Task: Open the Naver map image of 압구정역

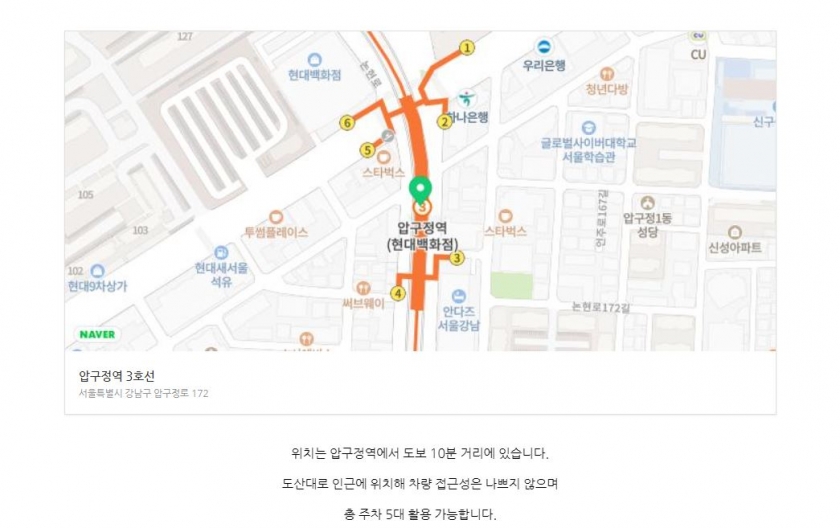Action: tap(420, 190)
